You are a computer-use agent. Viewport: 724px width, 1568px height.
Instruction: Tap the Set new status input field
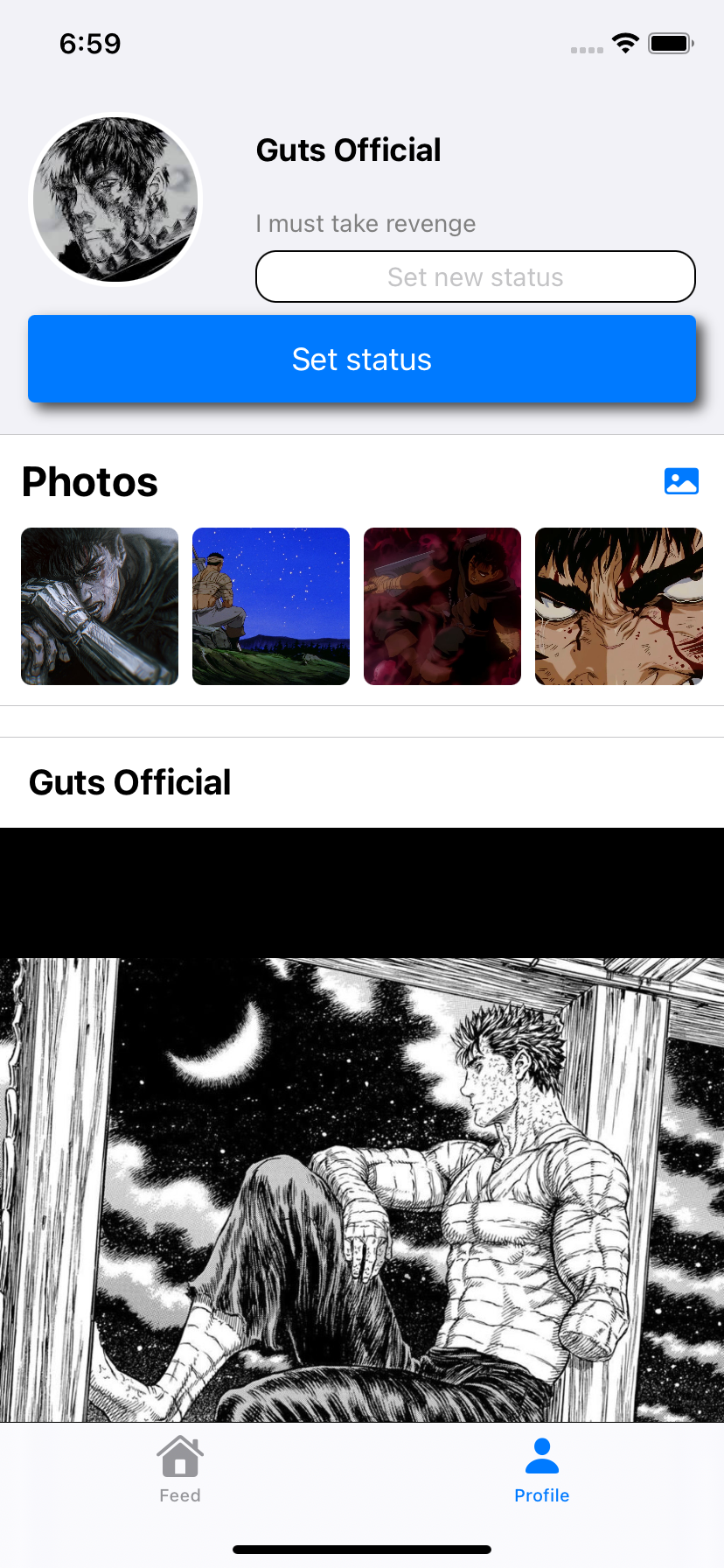tap(475, 276)
